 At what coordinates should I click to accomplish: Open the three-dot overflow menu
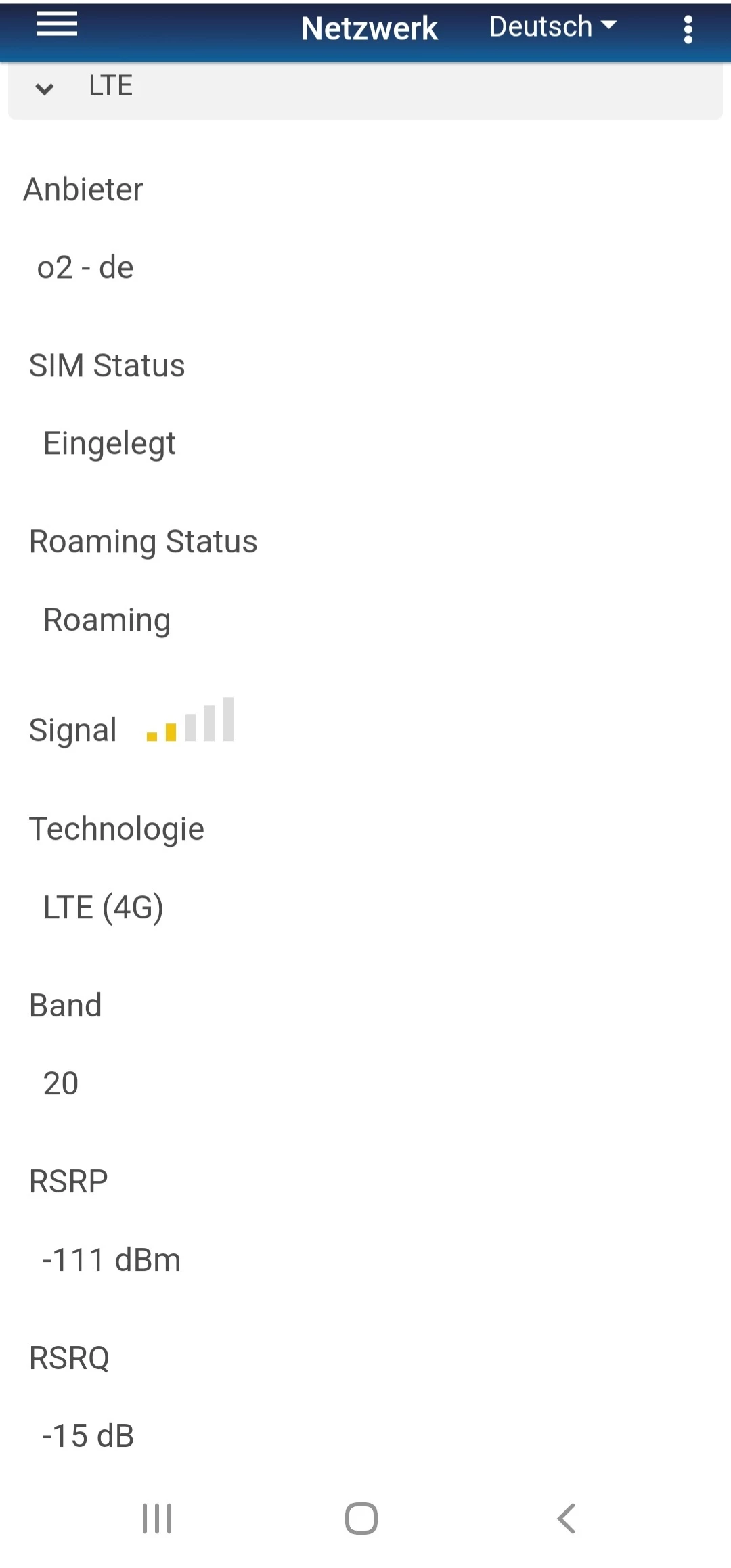[688, 30]
